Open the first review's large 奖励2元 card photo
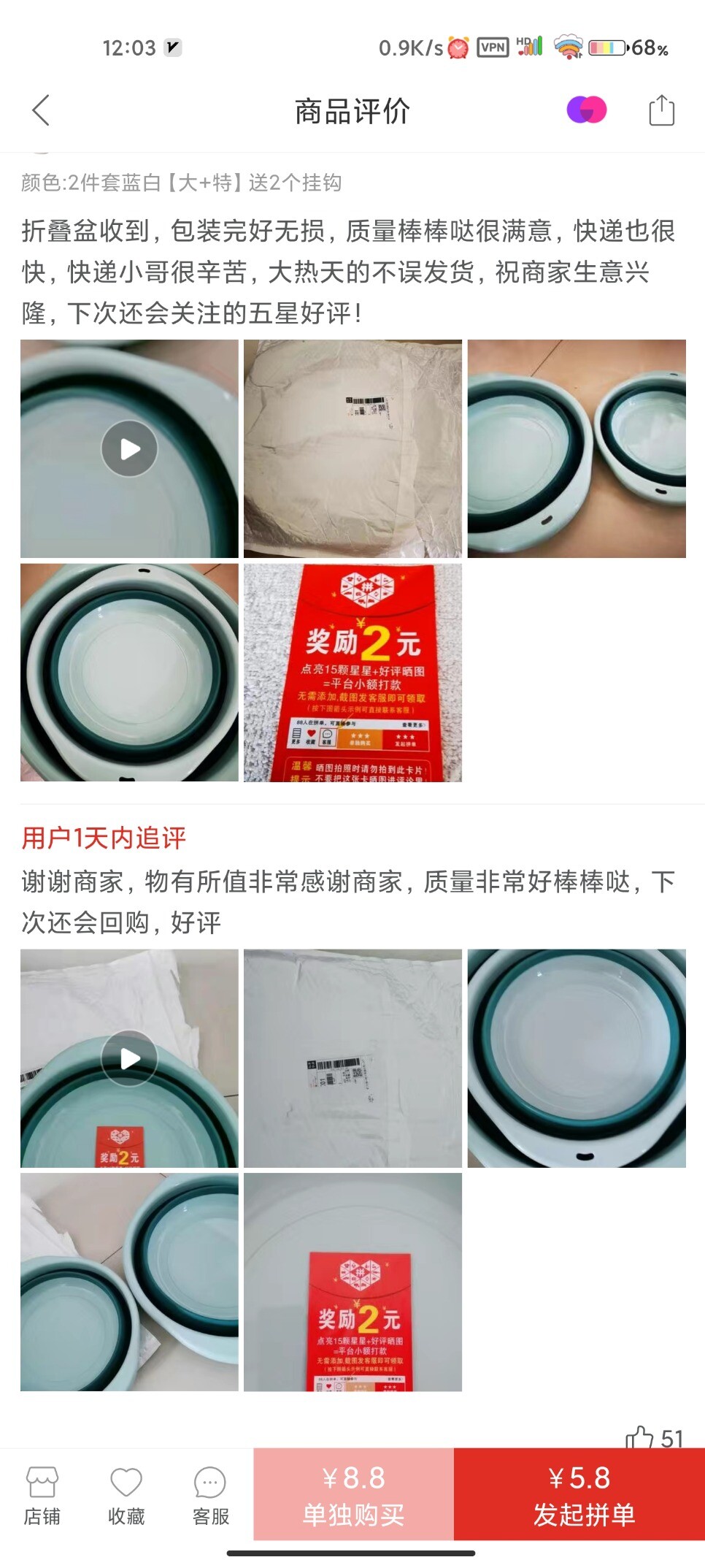This screenshot has height=1568, width=705. click(x=352, y=673)
